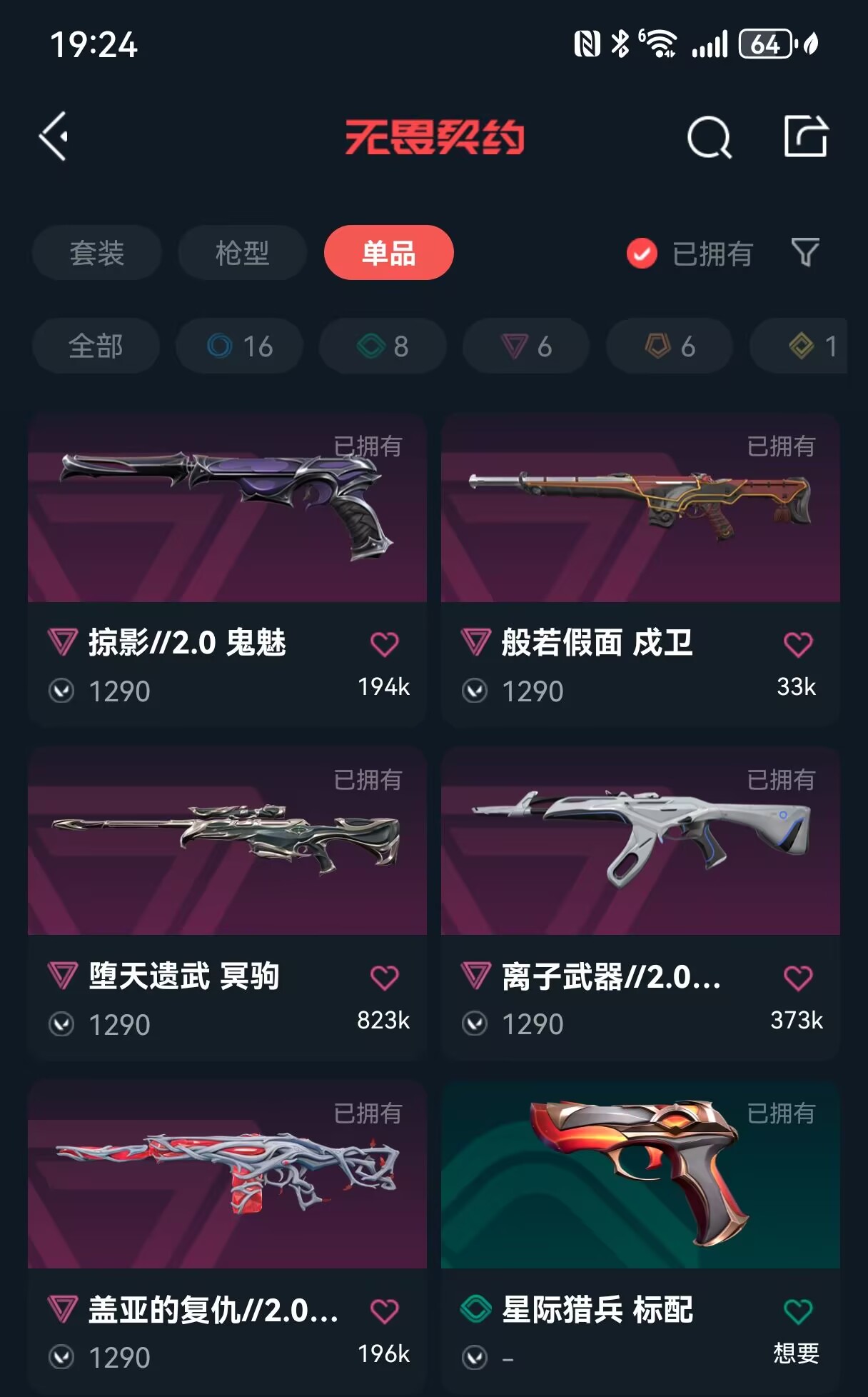The image size is (868, 1397).
Task: Go back using the top-left arrow
Action: [x=54, y=136]
